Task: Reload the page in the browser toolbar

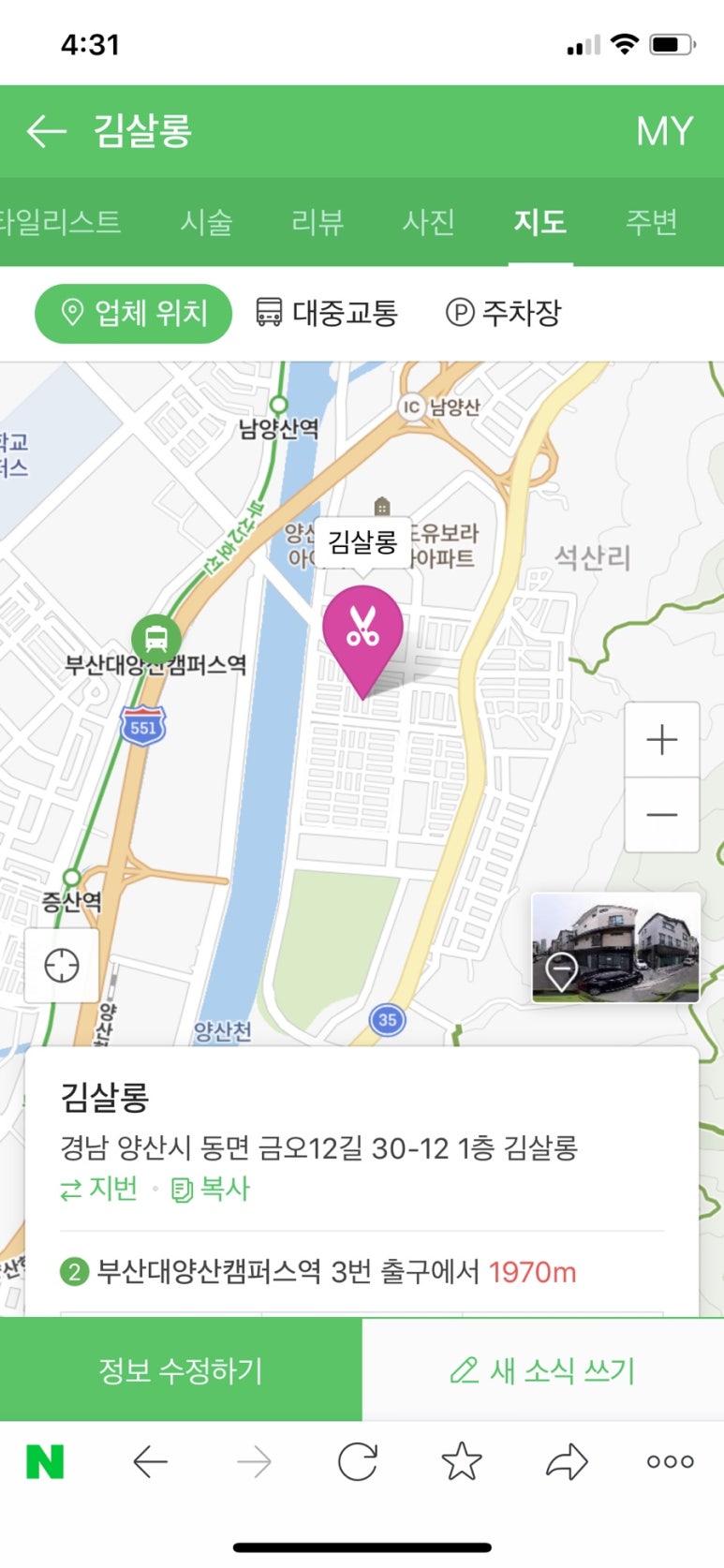Action: coord(357,1461)
